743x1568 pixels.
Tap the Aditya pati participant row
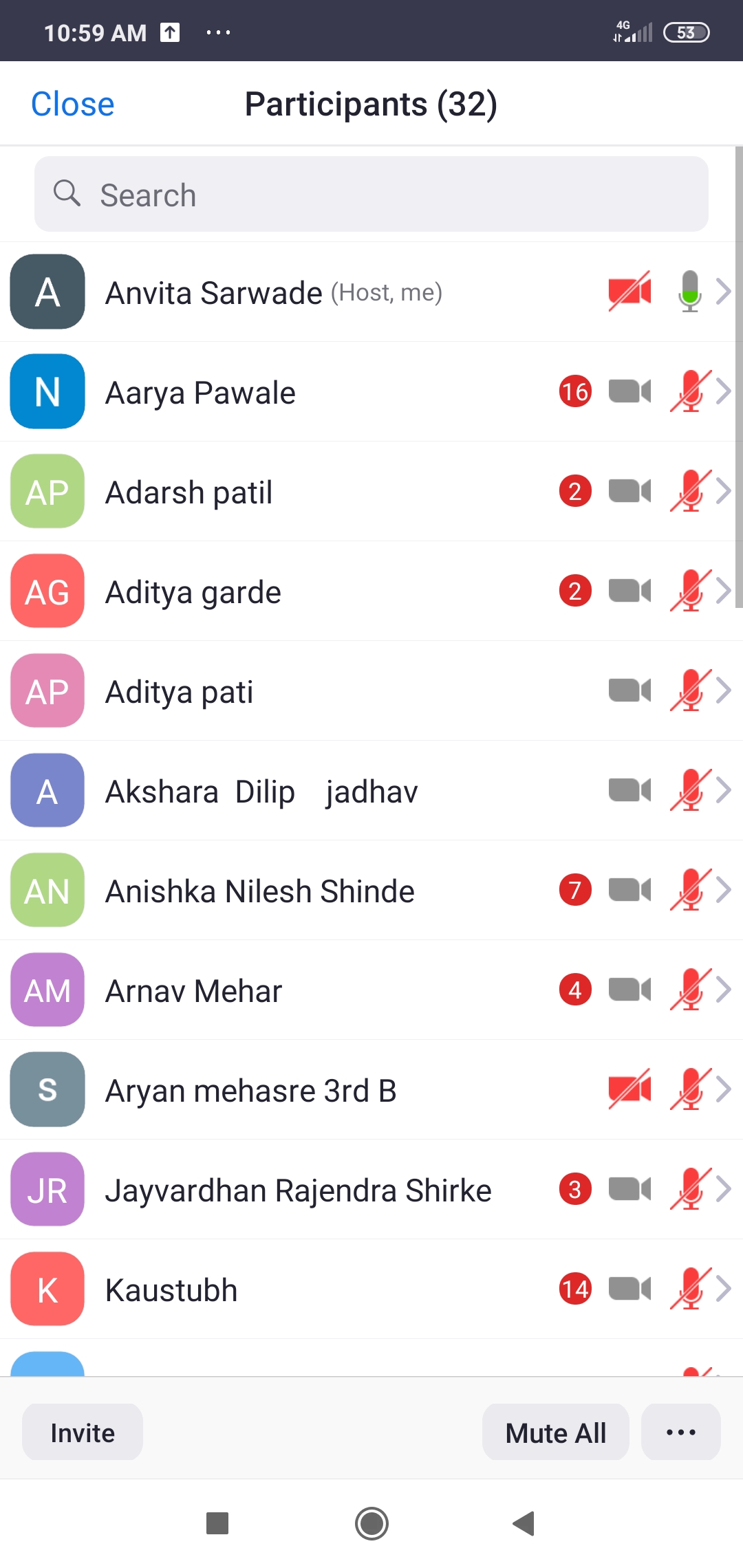click(371, 690)
